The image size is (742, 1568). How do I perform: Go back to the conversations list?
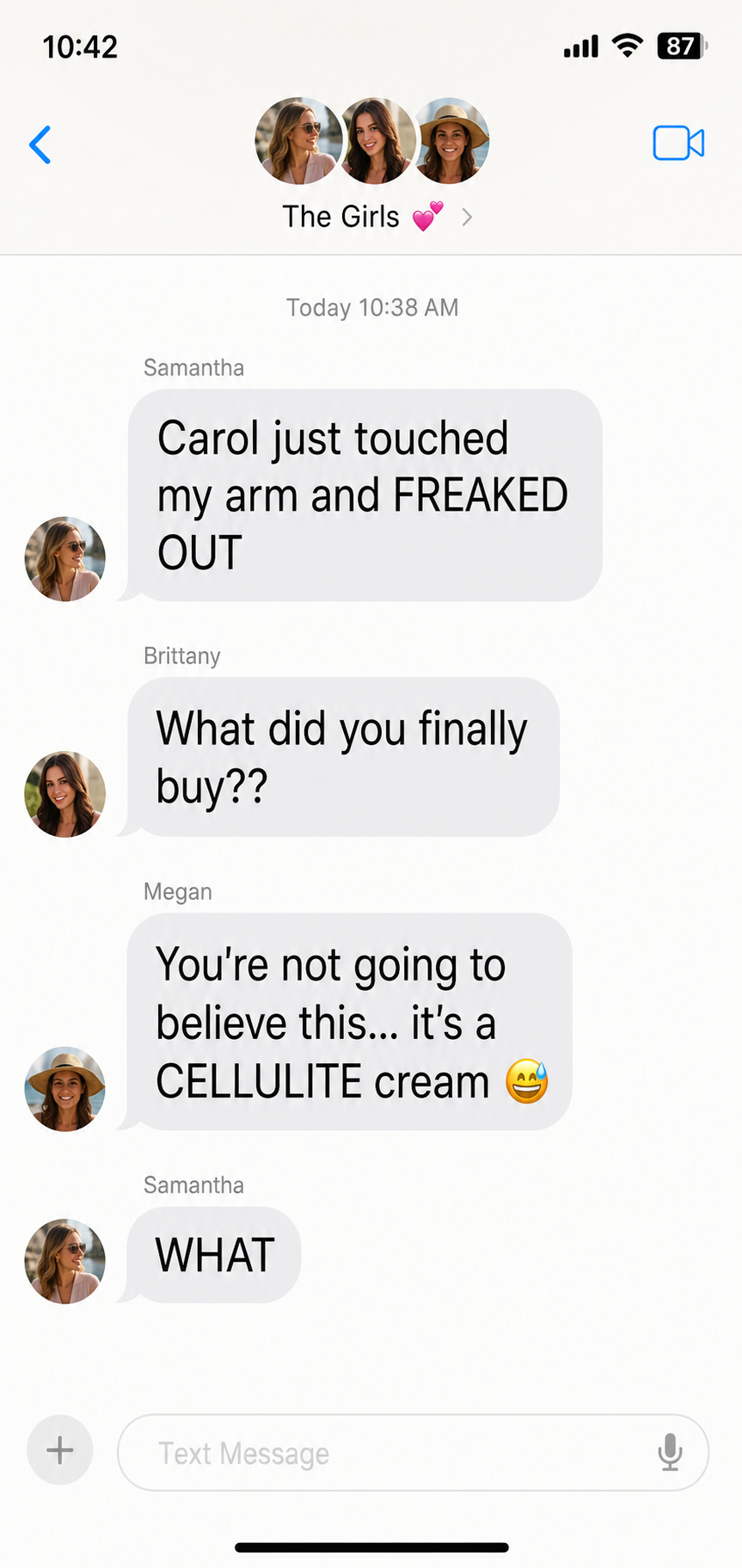click(40, 145)
